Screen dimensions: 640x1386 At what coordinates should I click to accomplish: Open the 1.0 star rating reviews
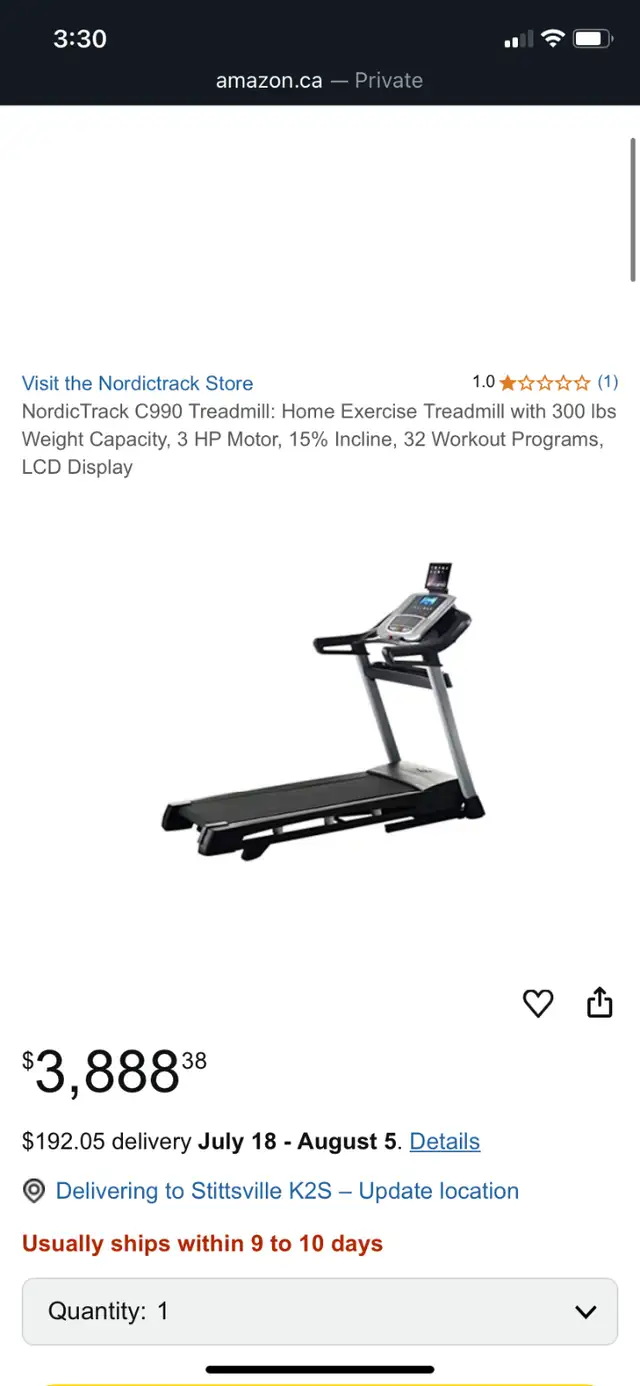545,382
